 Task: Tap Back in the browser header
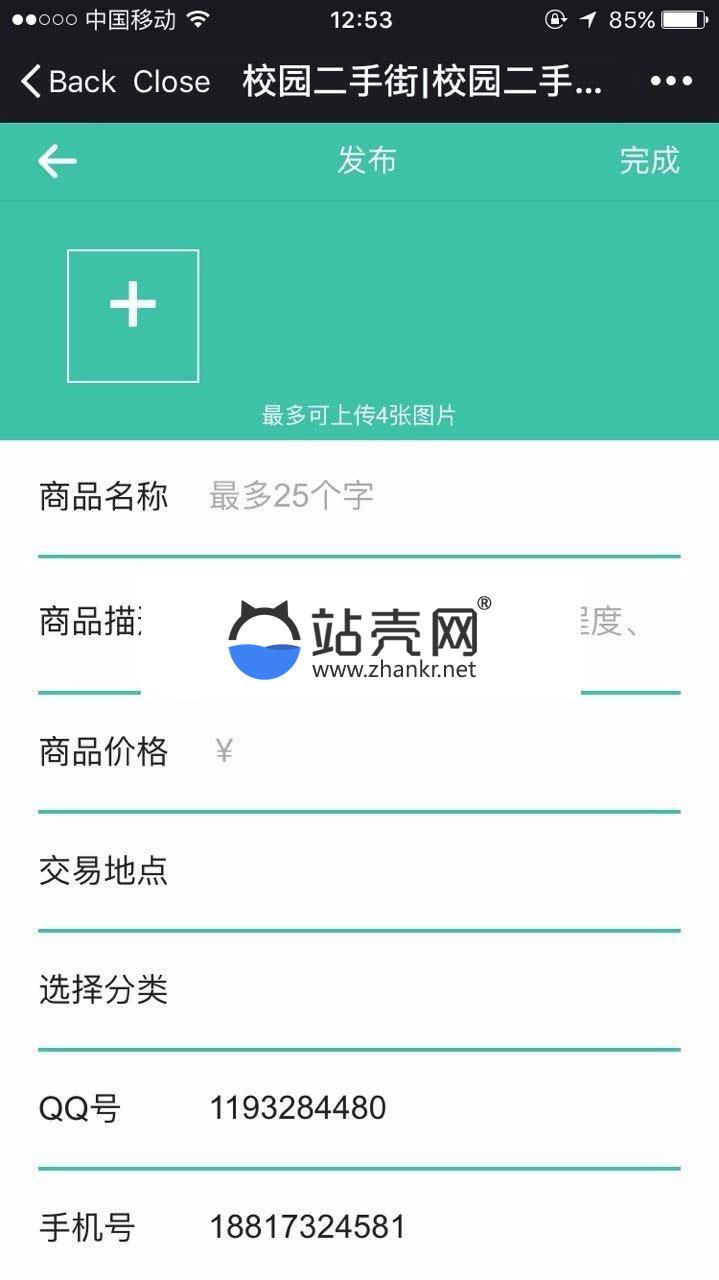pyautogui.click(x=68, y=81)
